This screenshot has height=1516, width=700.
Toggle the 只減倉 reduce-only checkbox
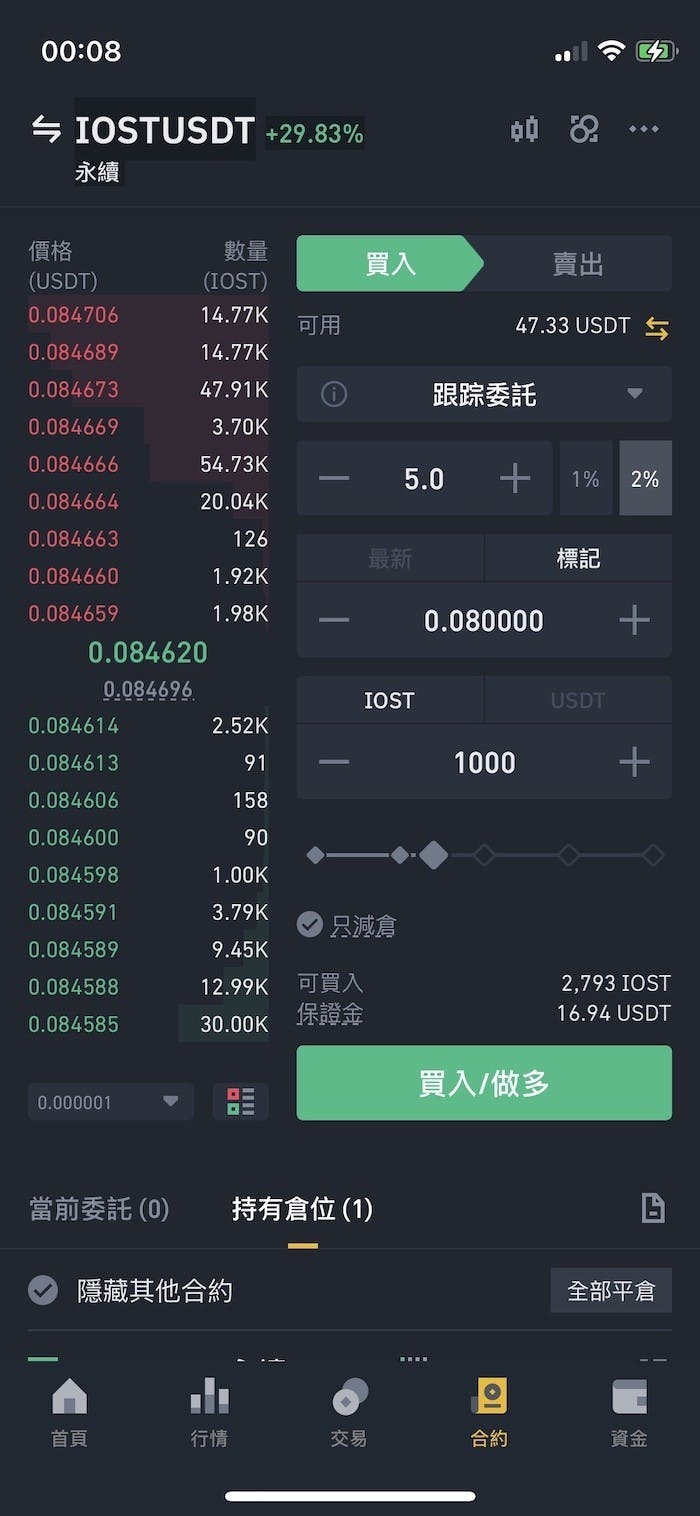click(310, 925)
